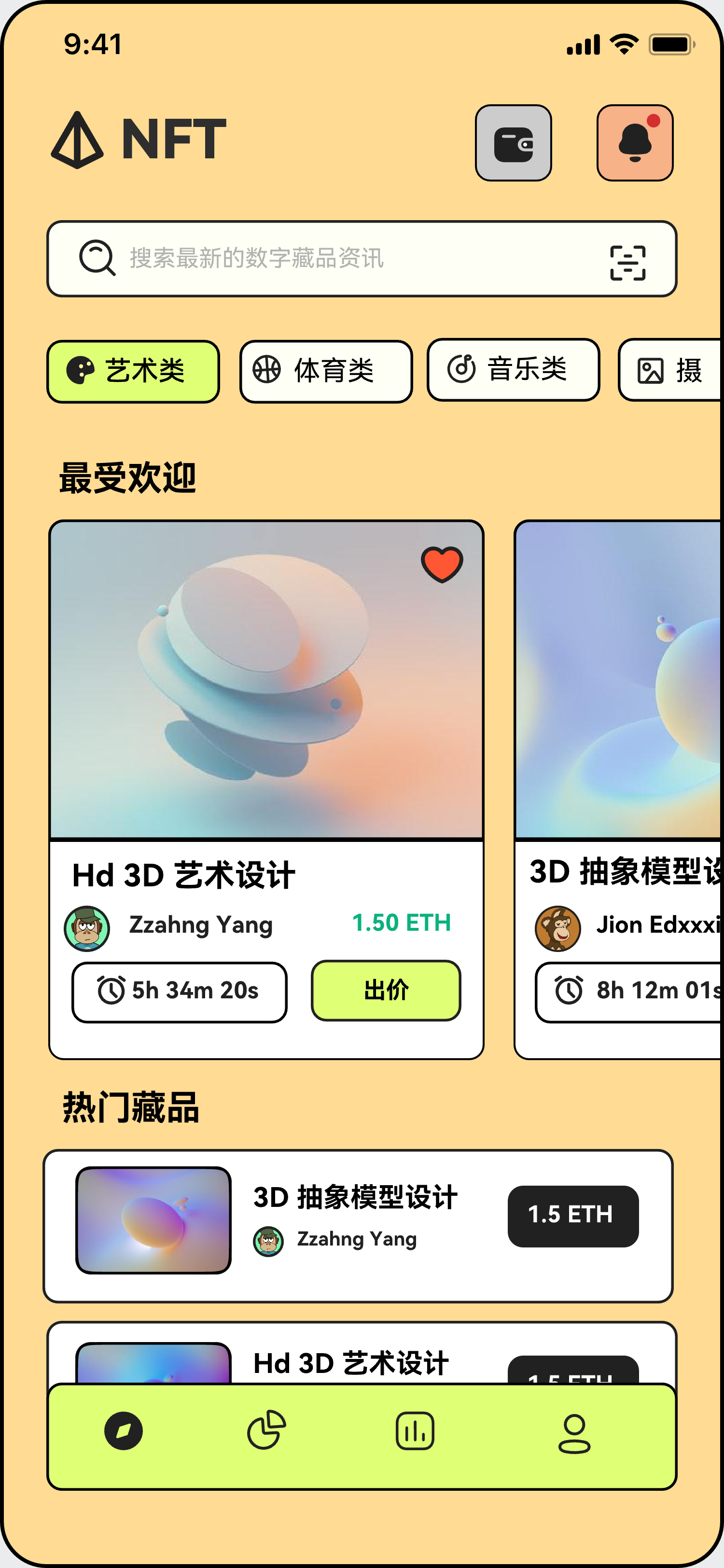Select the 体育类 category chip
The image size is (724, 1568).
click(x=326, y=371)
